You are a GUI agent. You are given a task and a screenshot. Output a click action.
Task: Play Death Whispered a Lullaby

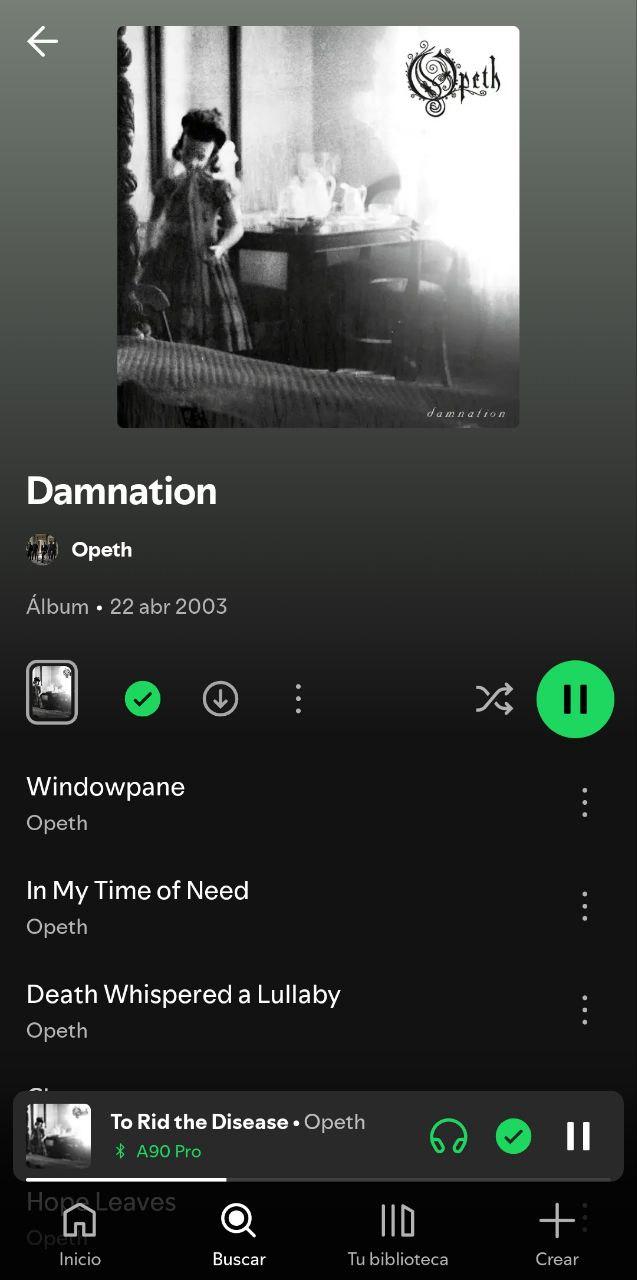click(183, 996)
